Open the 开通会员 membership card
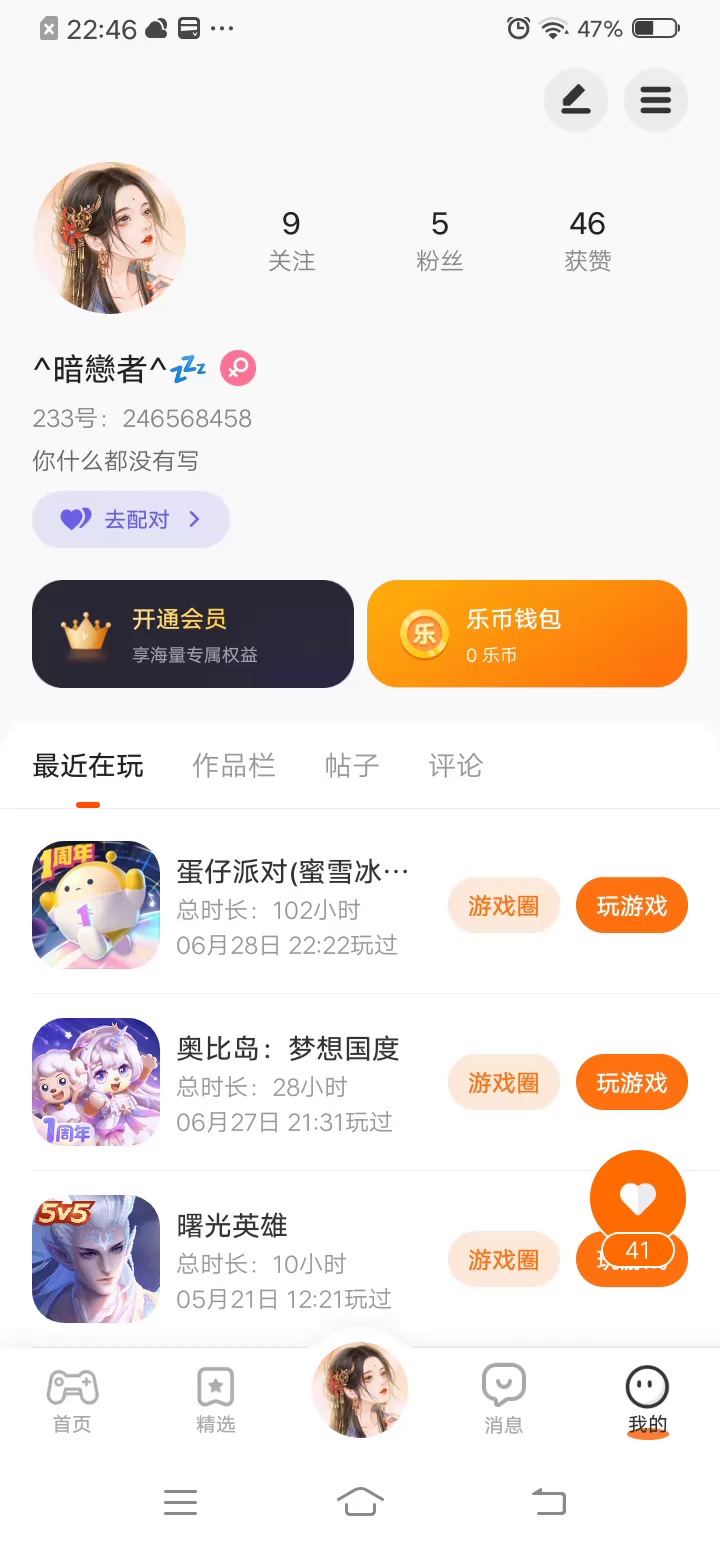The height and width of the screenshot is (1544, 720). click(193, 634)
